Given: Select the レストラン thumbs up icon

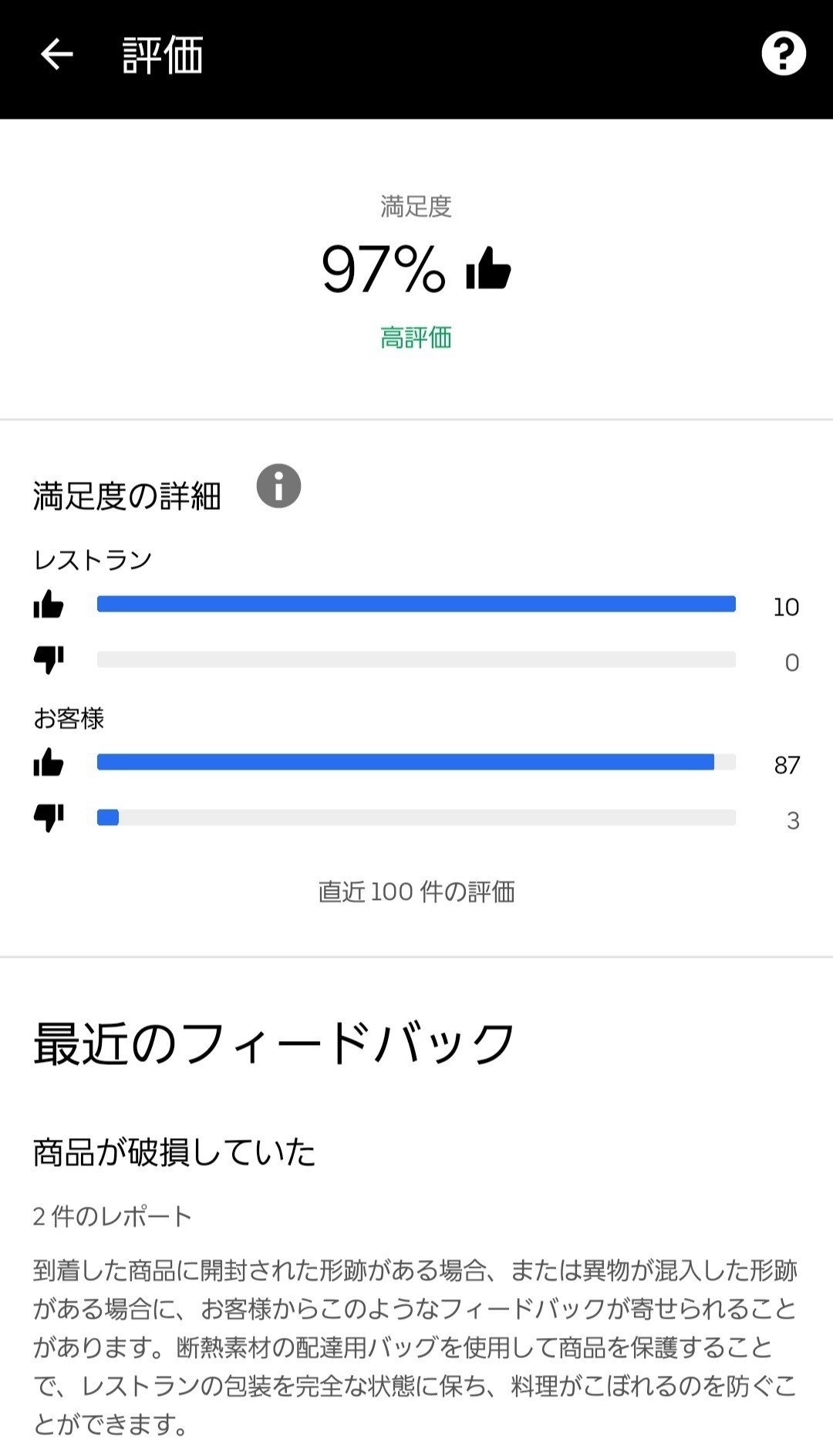Looking at the screenshot, I should (48, 606).
